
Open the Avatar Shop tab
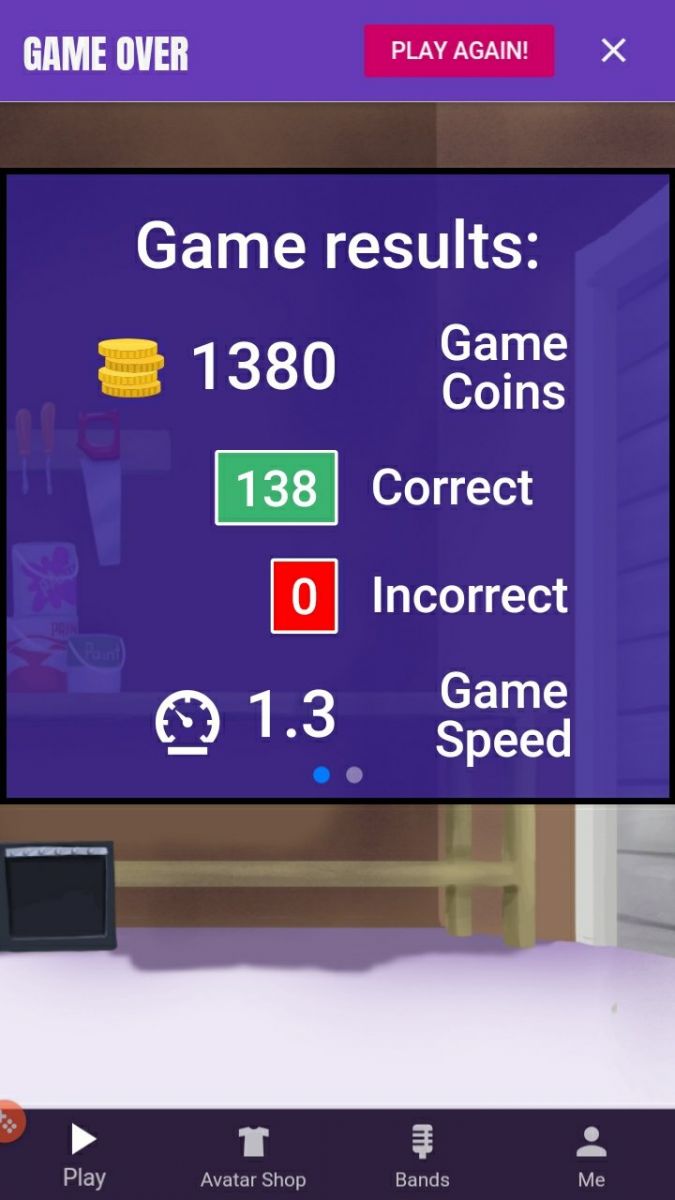pyautogui.click(x=253, y=1155)
